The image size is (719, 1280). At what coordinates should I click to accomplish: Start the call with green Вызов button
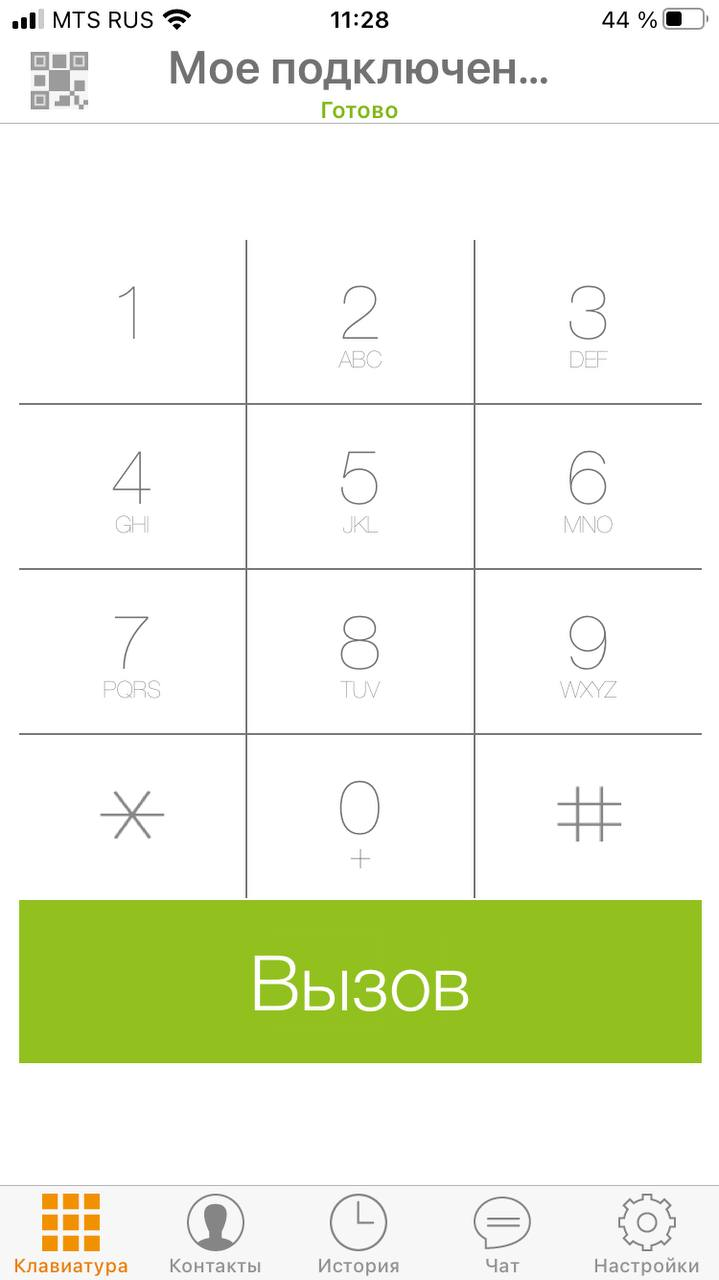[x=360, y=981]
